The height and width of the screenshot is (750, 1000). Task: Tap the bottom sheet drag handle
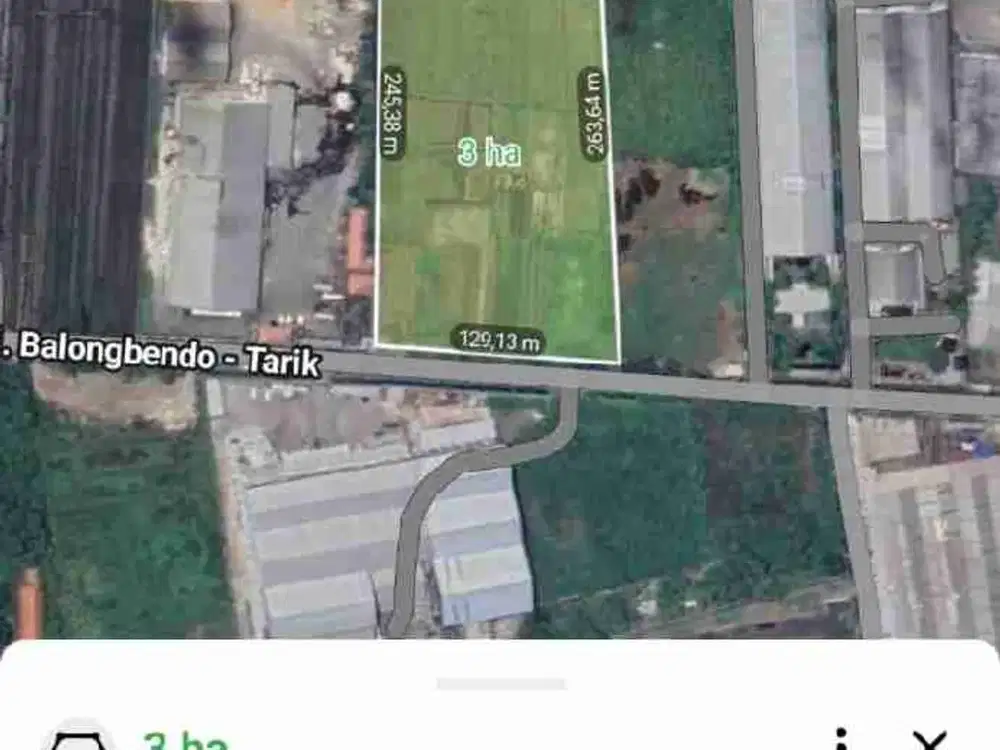(x=500, y=684)
